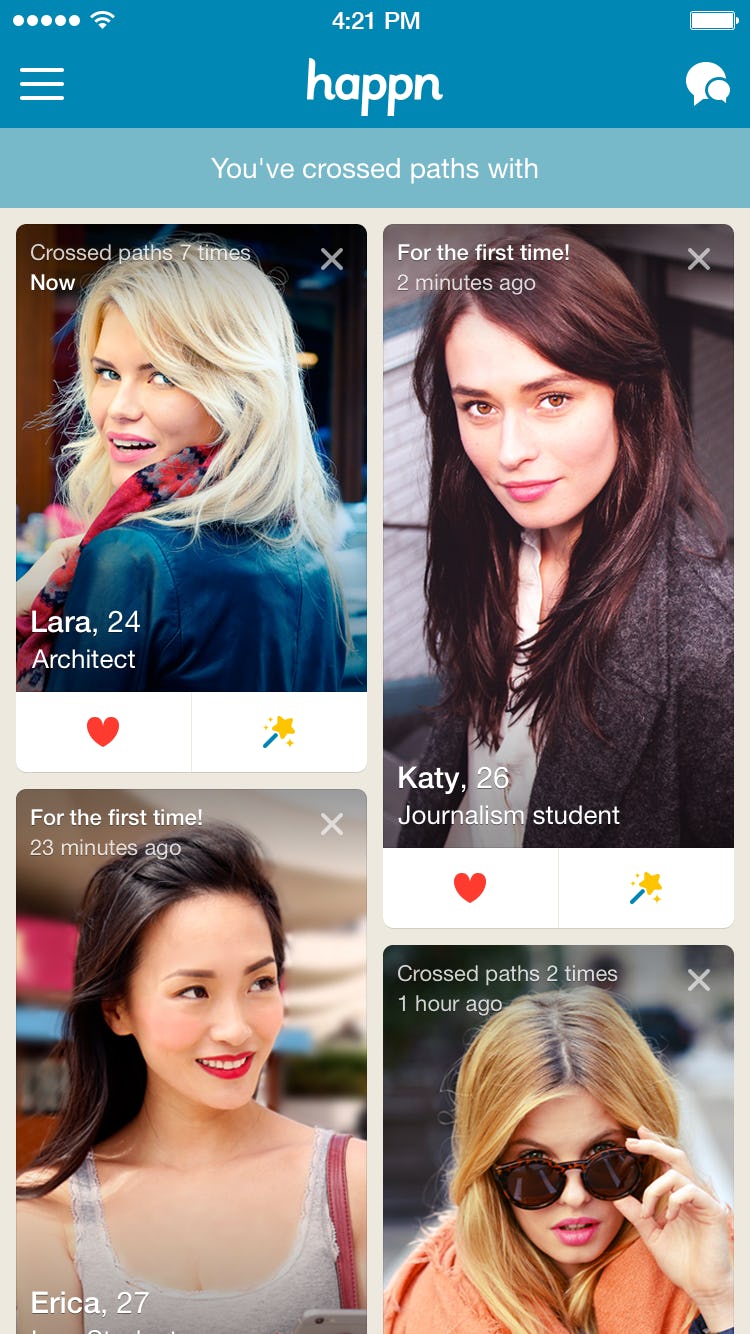750x1334 pixels.
Task: Open the conversations chat icon
Action: pyautogui.click(x=707, y=84)
